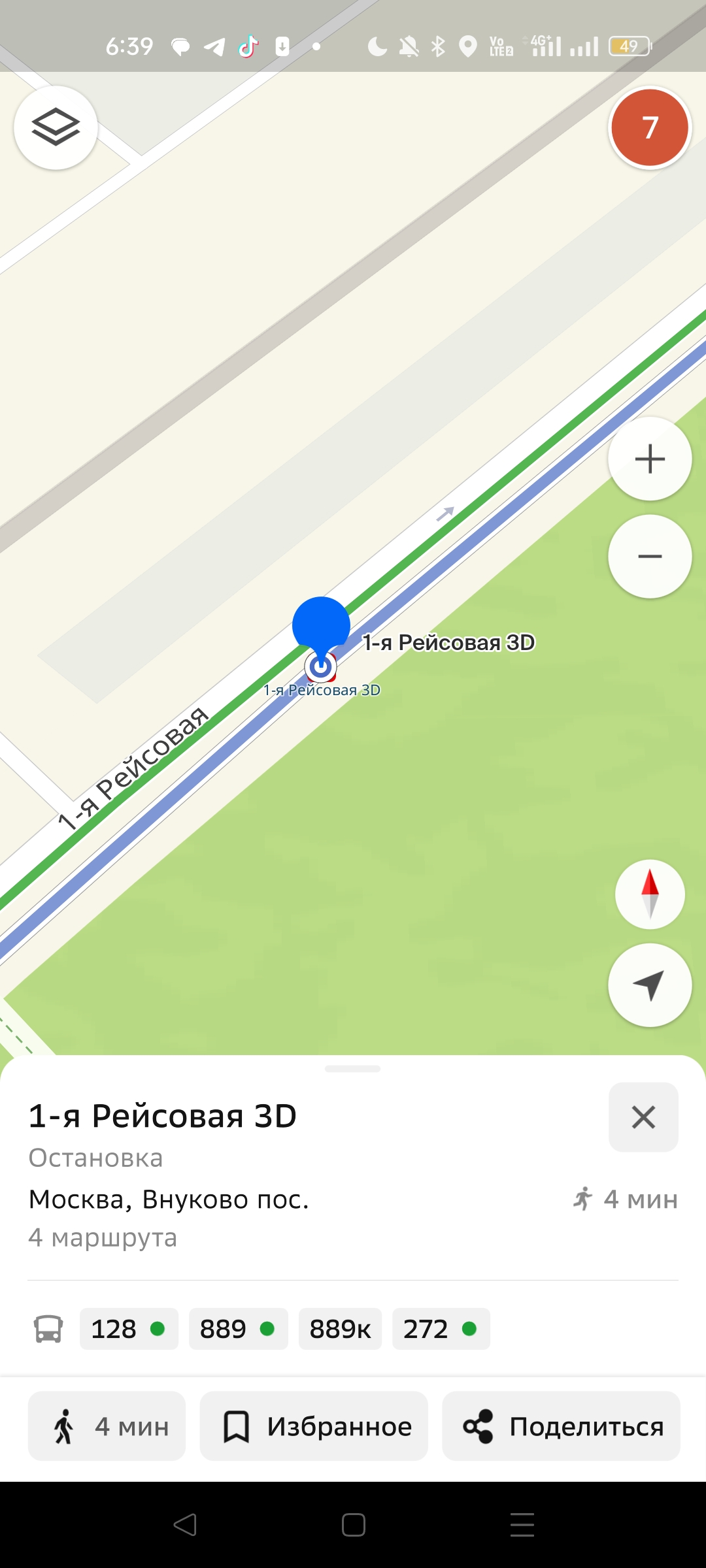Open the red traffic level indicator
This screenshot has width=706, height=1568.
click(x=649, y=127)
